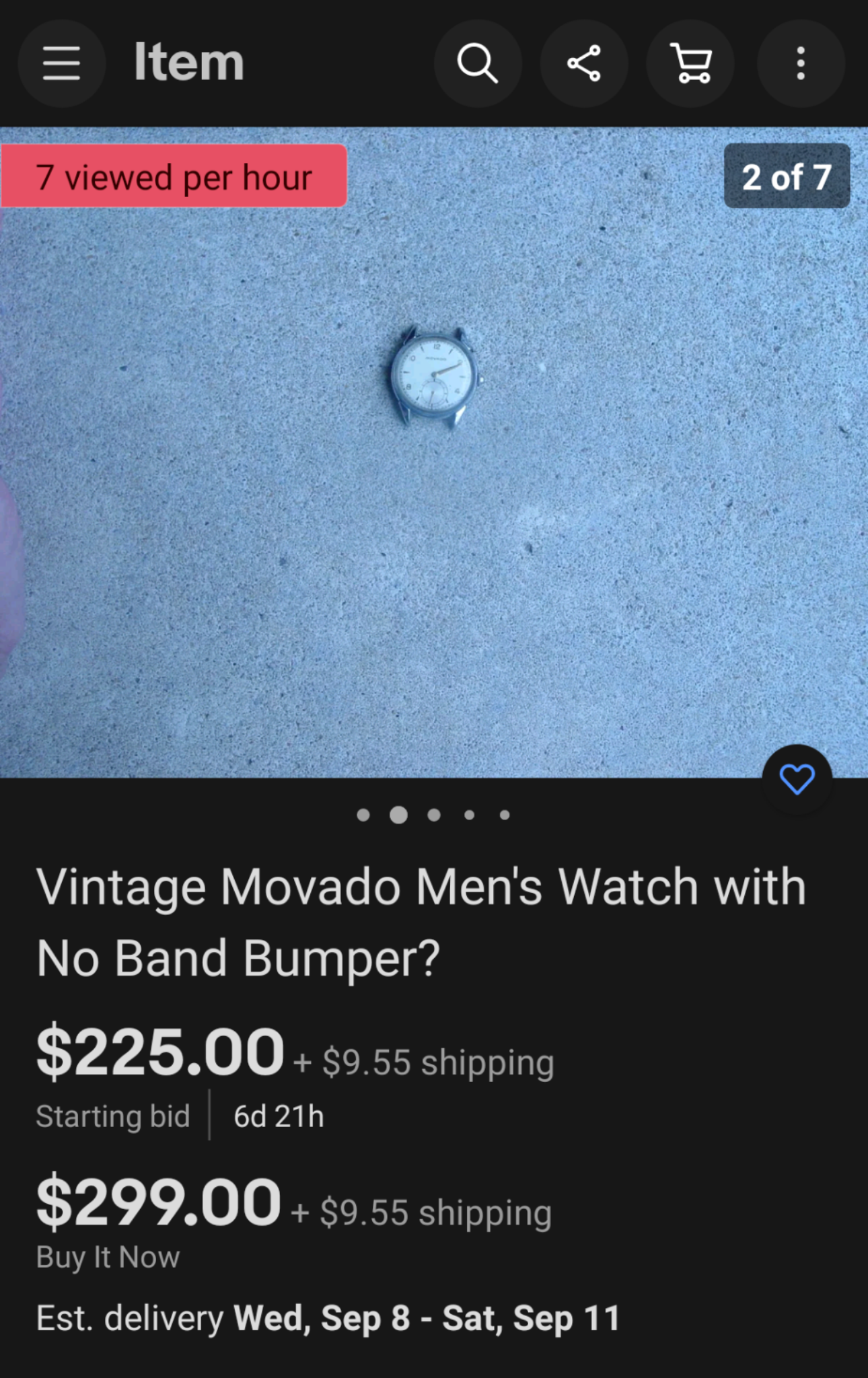View the watch photo full screen
The image size is (868, 1378).
click(434, 451)
